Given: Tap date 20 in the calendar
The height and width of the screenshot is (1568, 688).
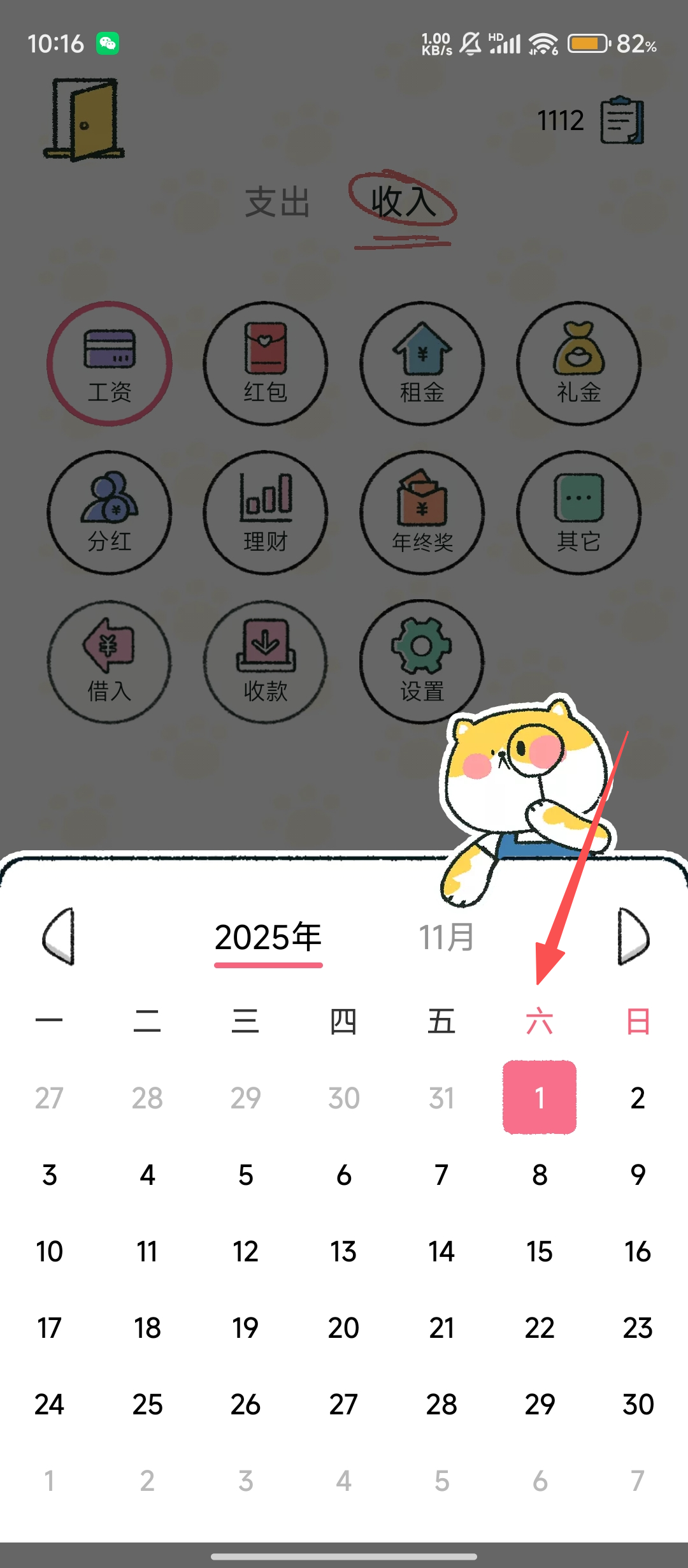Looking at the screenshot, I should click(x=343, y=1328).
